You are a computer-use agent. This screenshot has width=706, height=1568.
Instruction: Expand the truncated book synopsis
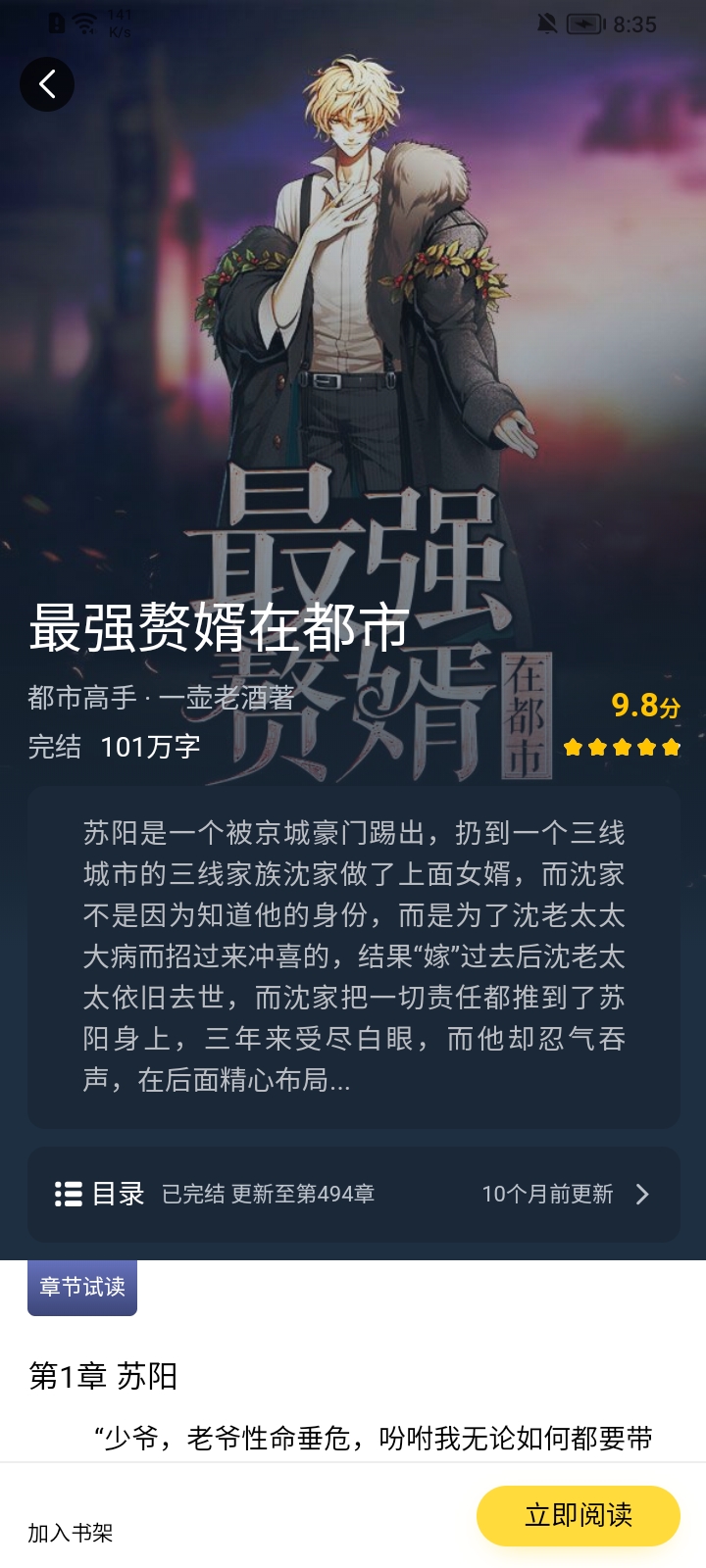point(353,956)
